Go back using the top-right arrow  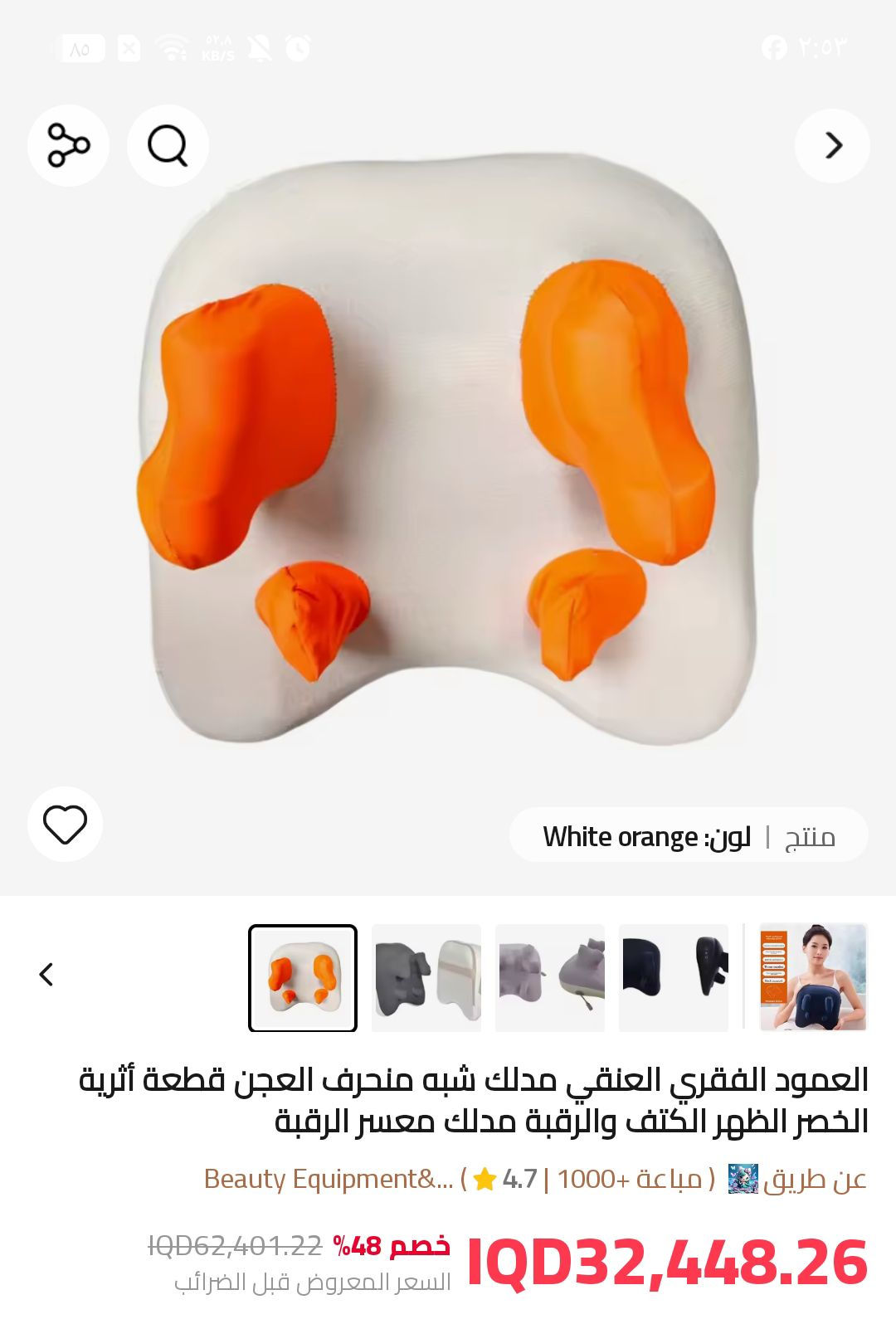(832, 145)
